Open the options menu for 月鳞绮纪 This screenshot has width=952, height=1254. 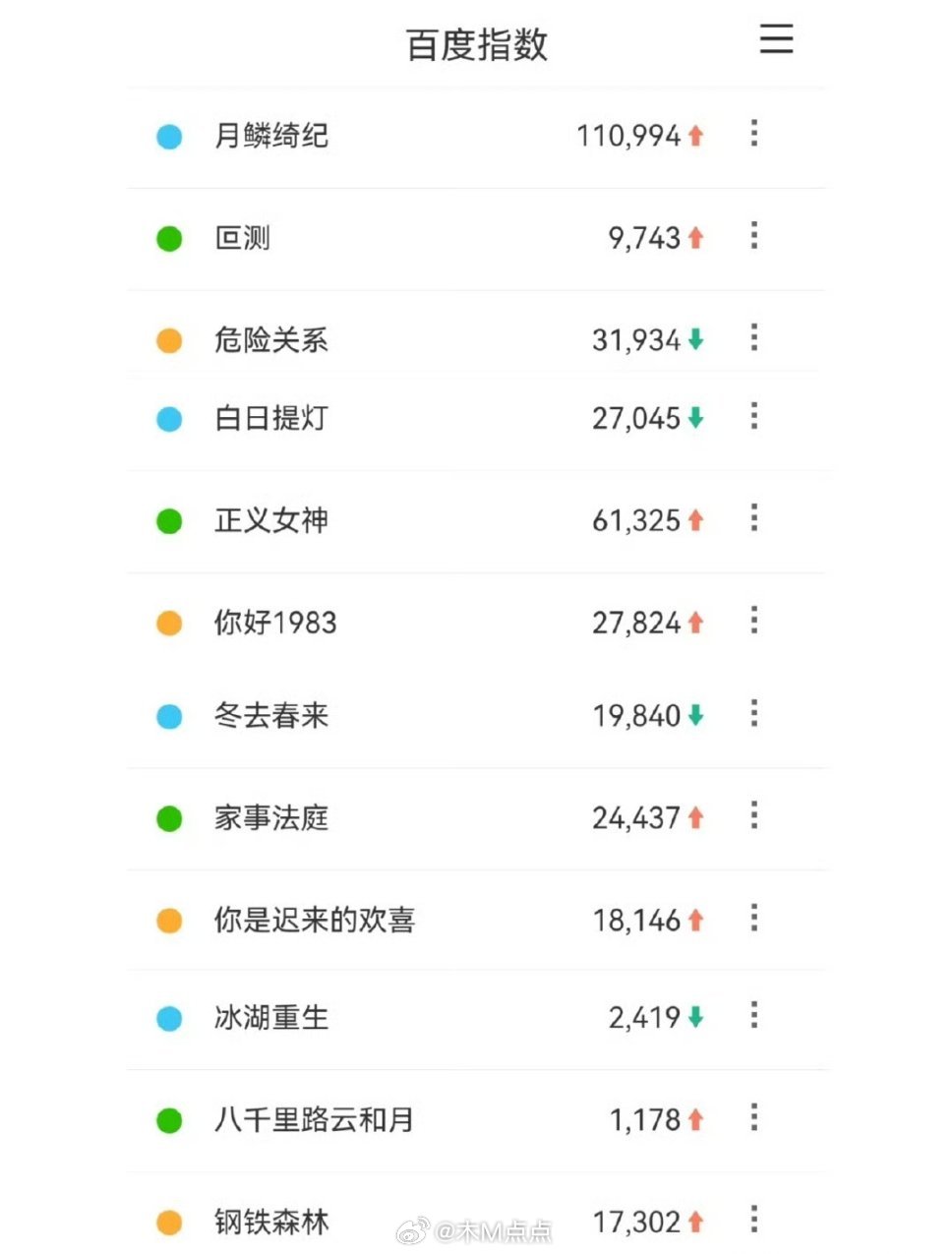click(753, 134)
